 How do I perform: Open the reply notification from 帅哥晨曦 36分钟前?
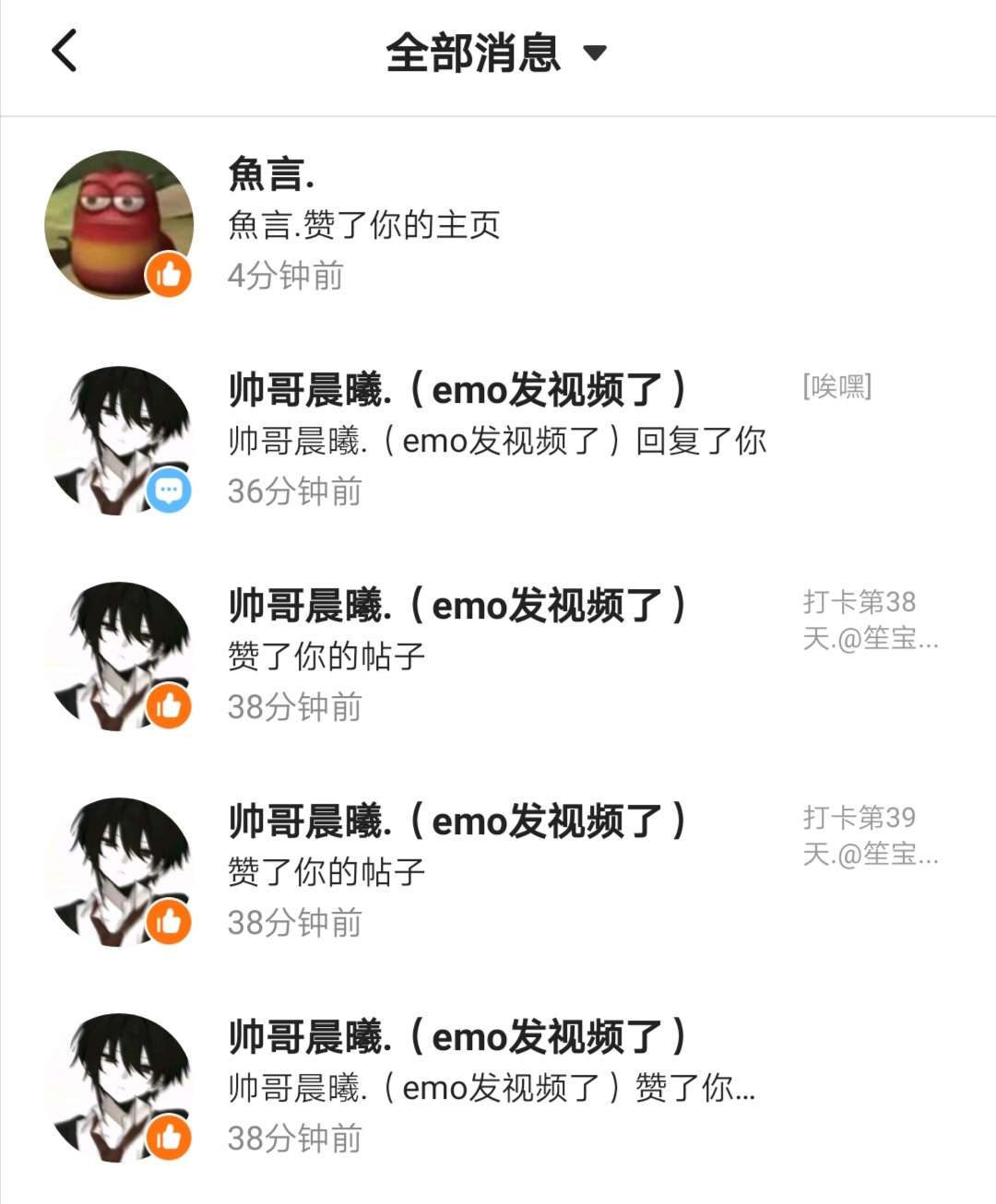(498, 441)
